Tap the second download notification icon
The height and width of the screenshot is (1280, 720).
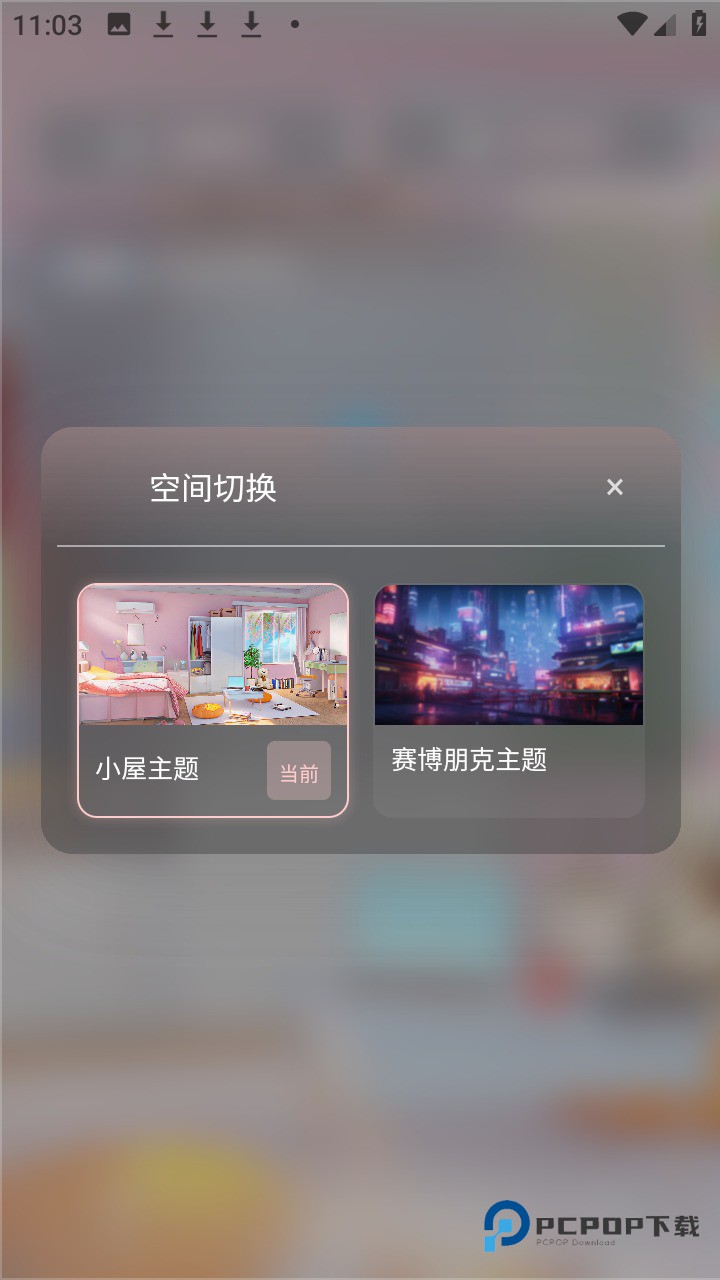(x=207, y=23)
